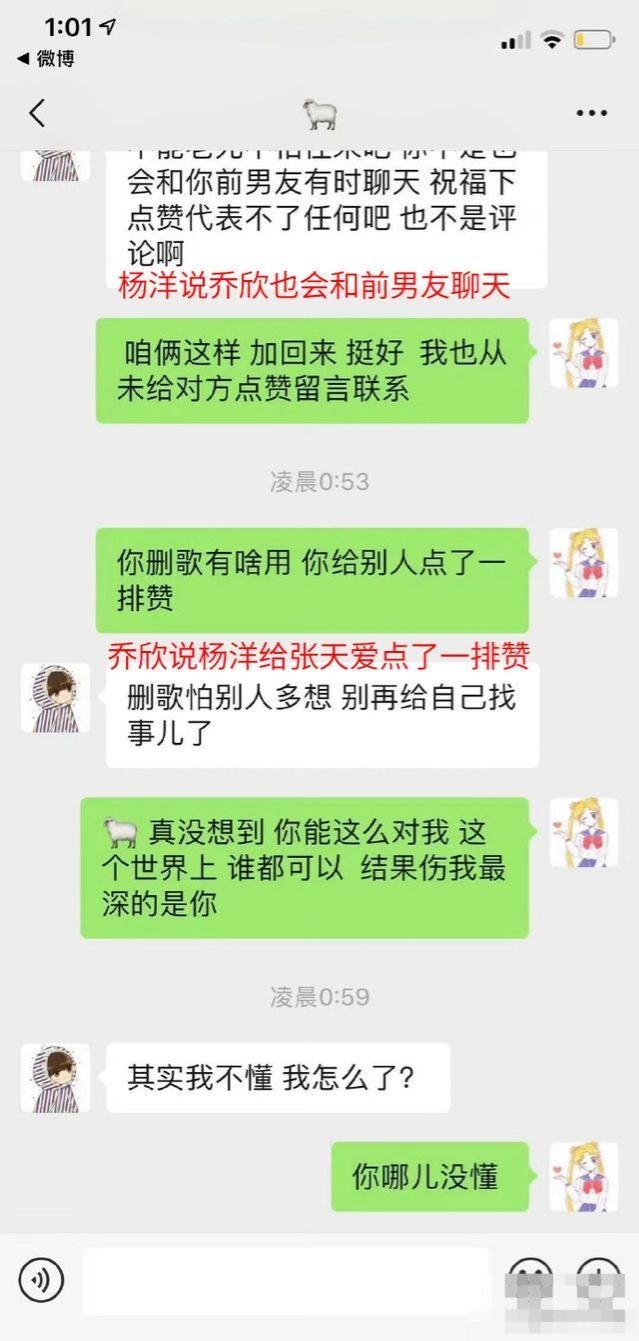Return to the 微博 app
Viewport: 639px width, 1341px height.
(46, 59)
